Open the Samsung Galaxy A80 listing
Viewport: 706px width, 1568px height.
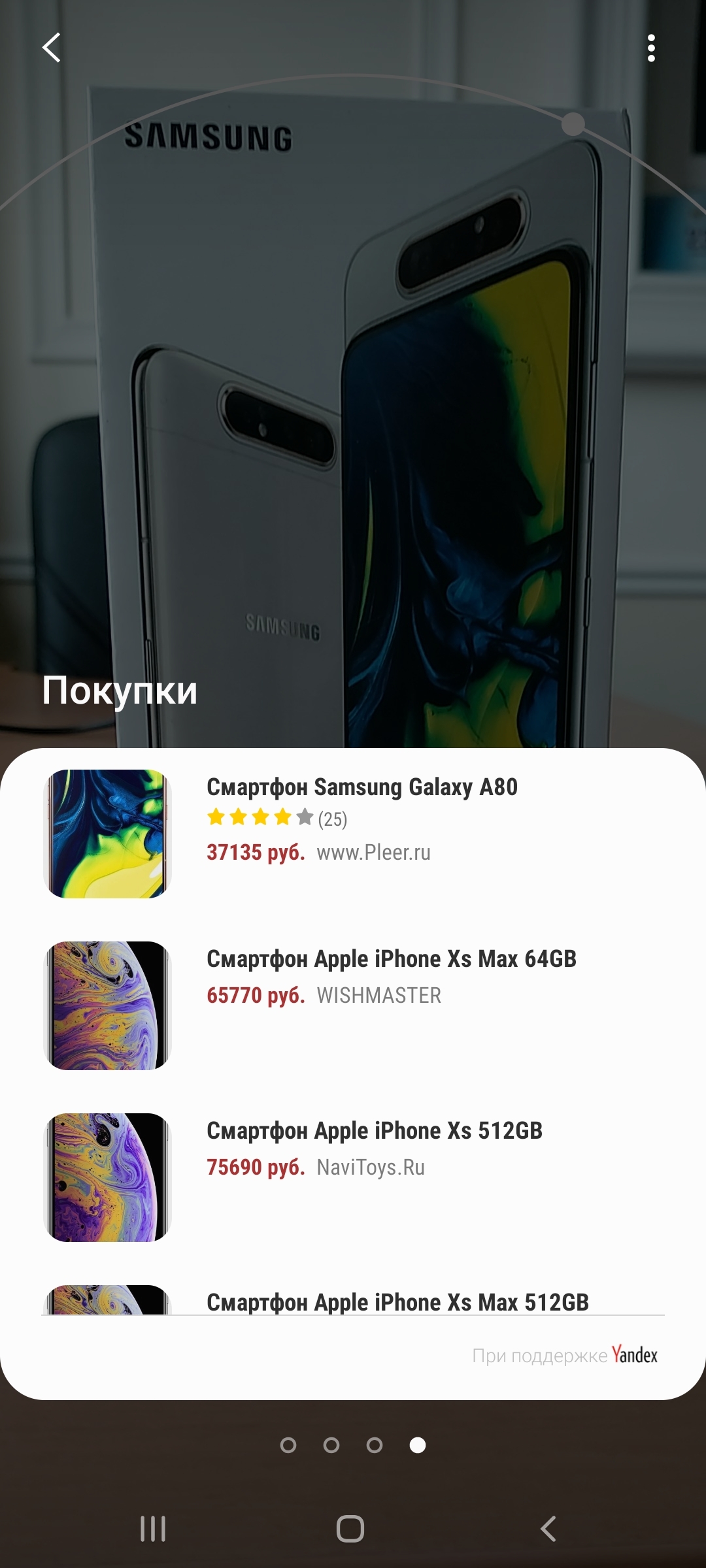click(x=353, y=833)
